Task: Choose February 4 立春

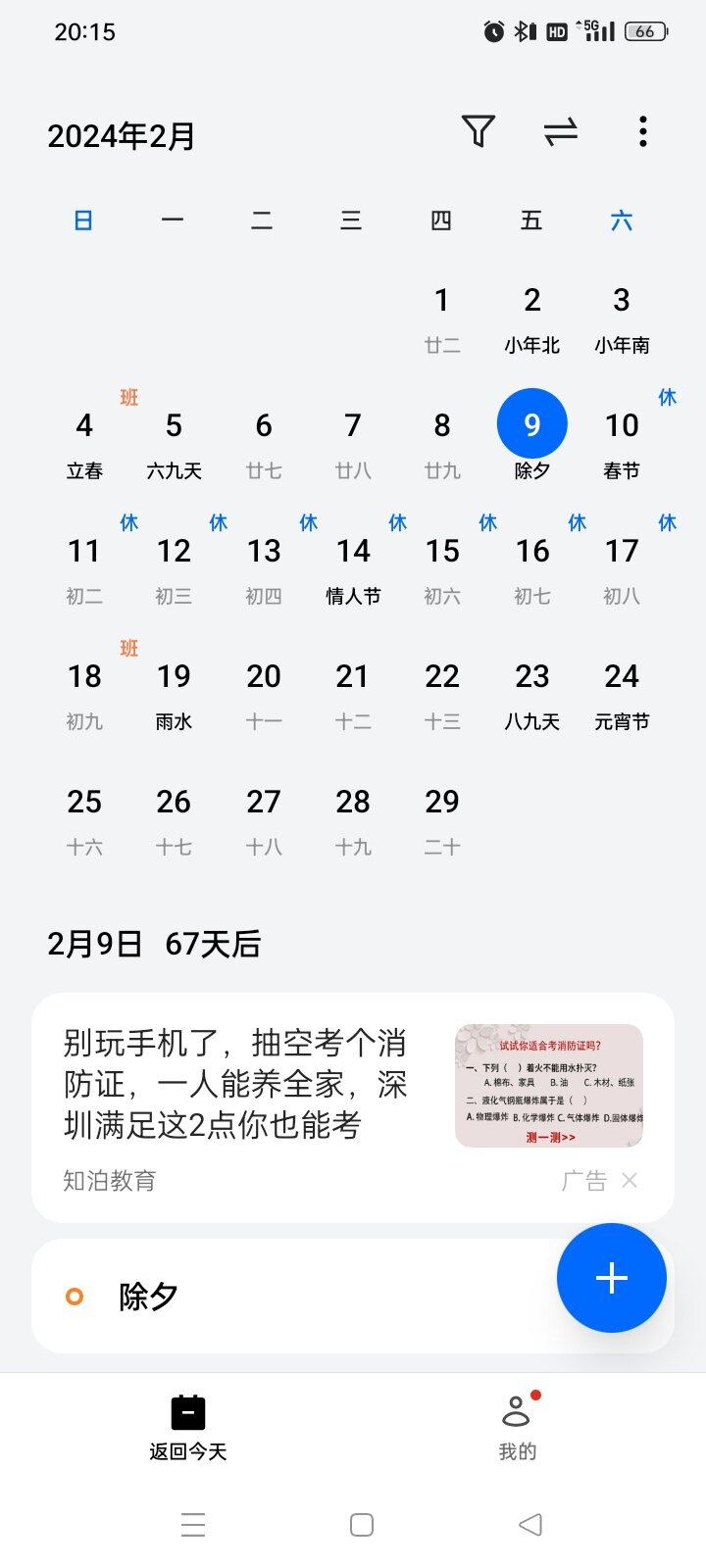Action: coord(84,441)
